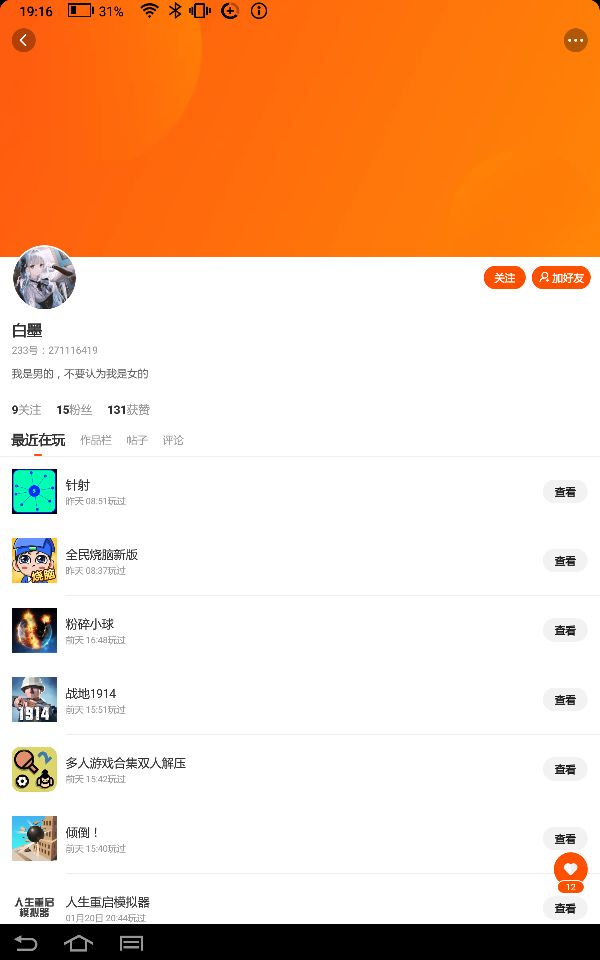Open the three-dot overflow menu

pyautogui.click(x=575, y=40)
